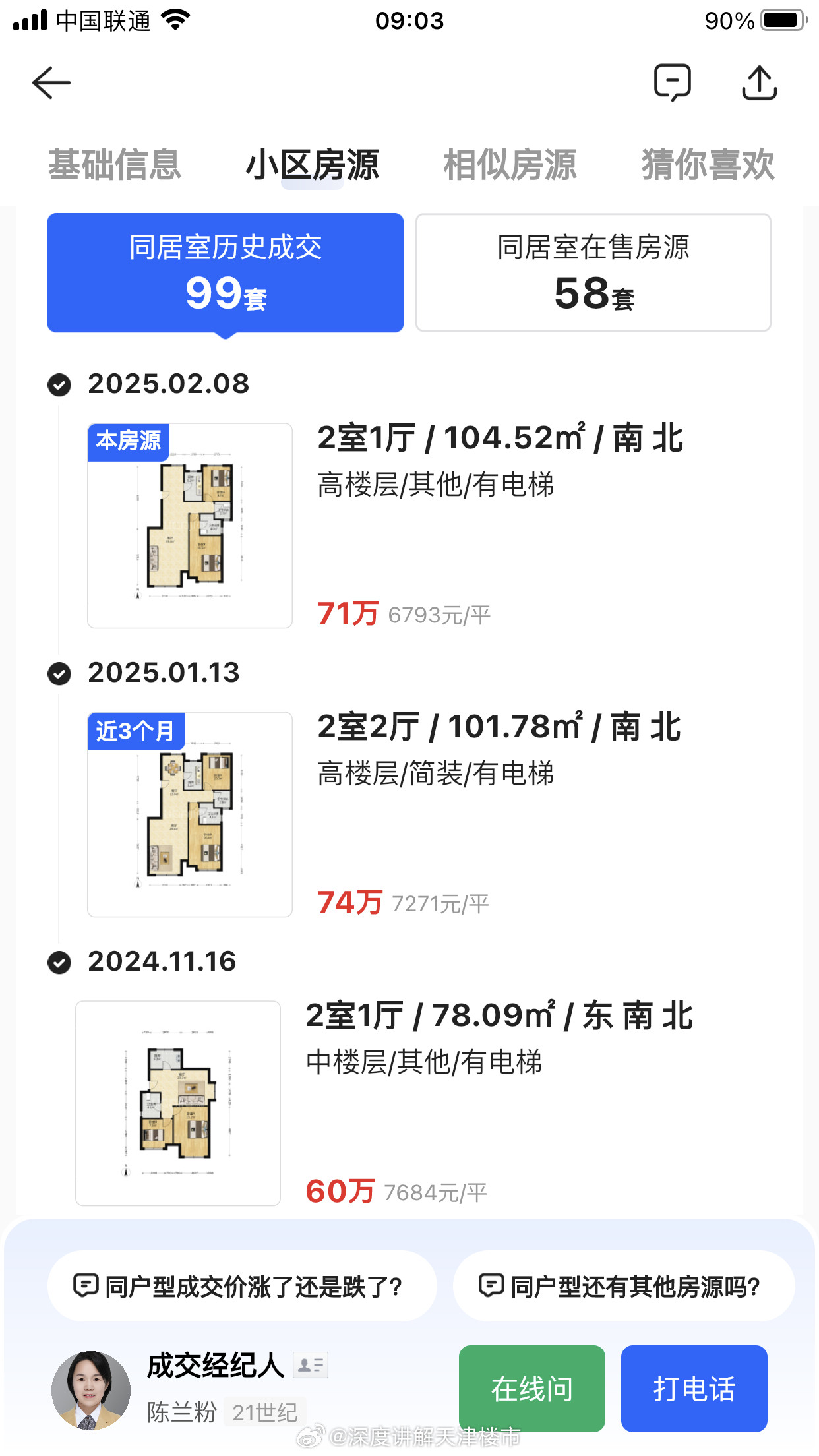Tap the back arrow to return

(51, 82)
